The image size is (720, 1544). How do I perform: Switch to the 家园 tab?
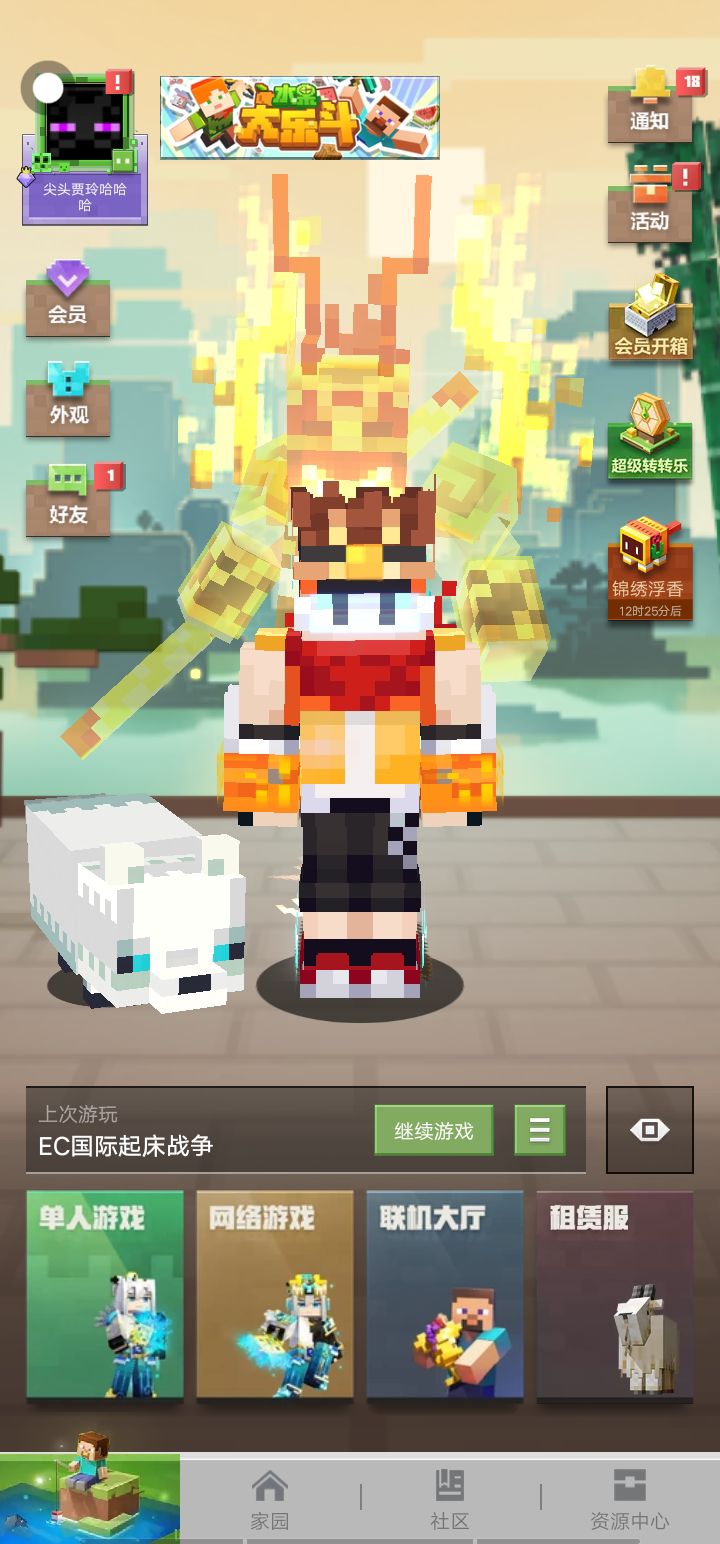tap(270, 1499)
